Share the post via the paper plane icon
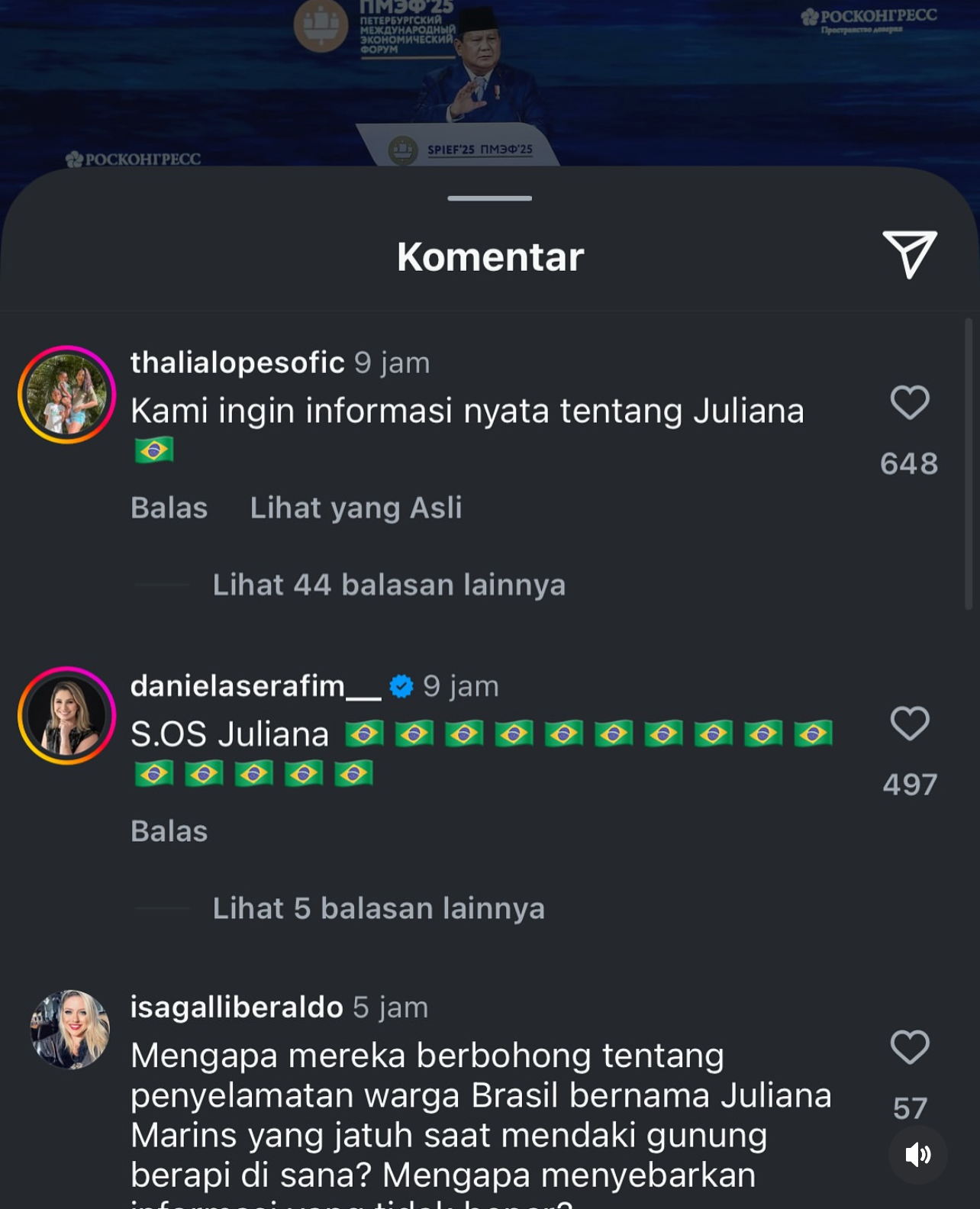980x1209 pixels. pyautogui.click(x=909, y=254)
